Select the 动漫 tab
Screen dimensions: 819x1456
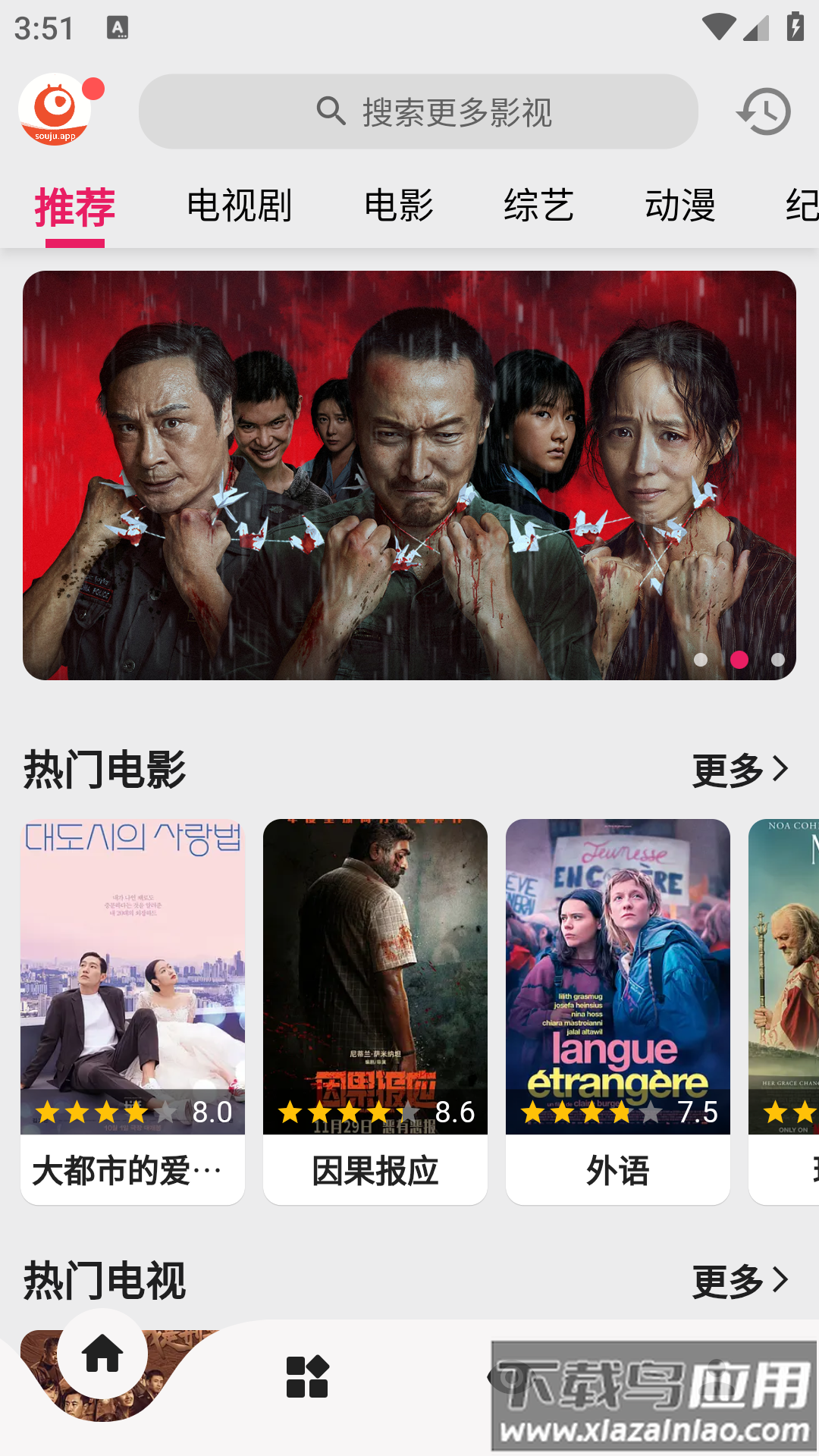click(x=680, y=205)
